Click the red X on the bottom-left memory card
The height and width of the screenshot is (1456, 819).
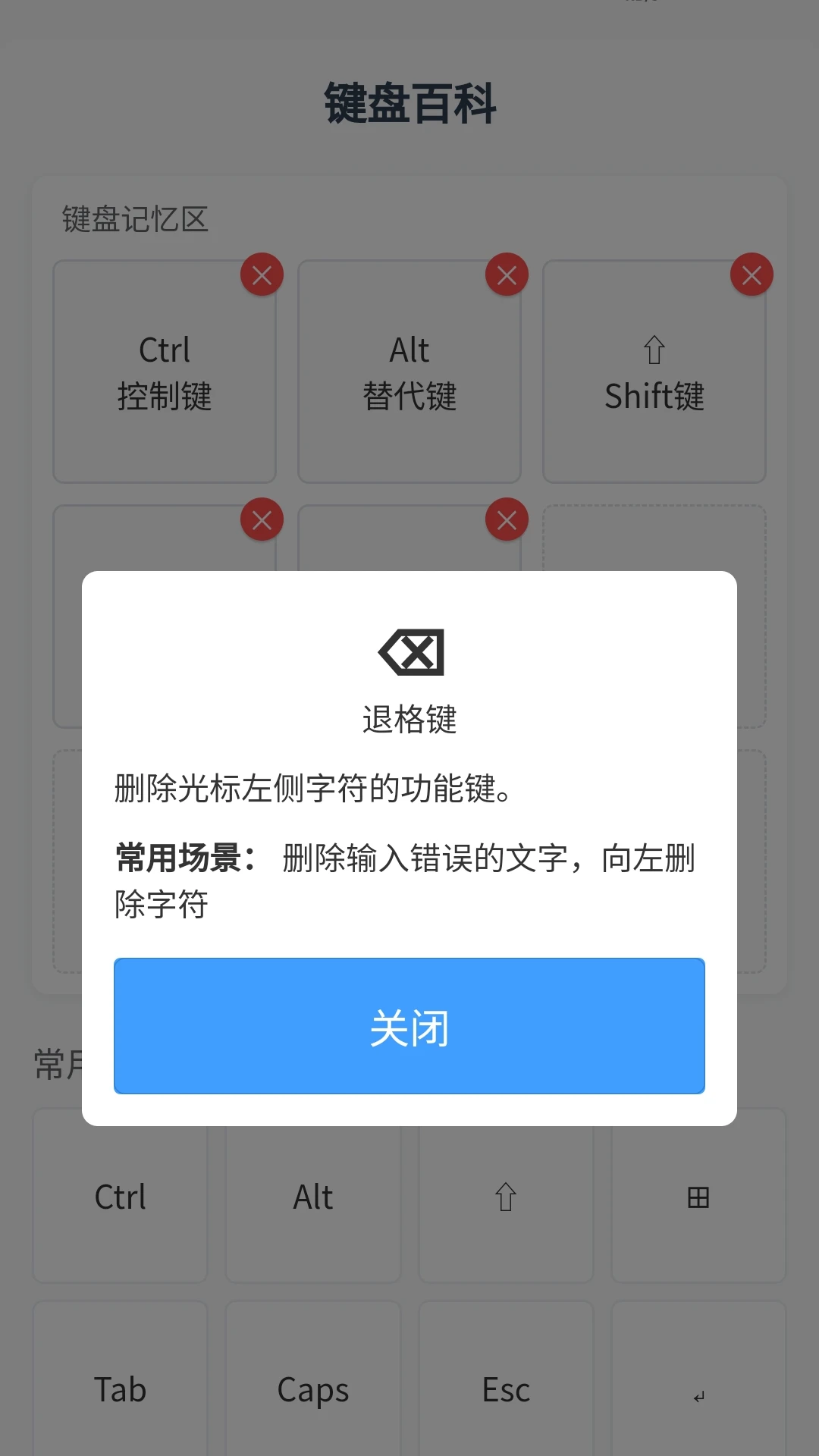pos(262,519)
